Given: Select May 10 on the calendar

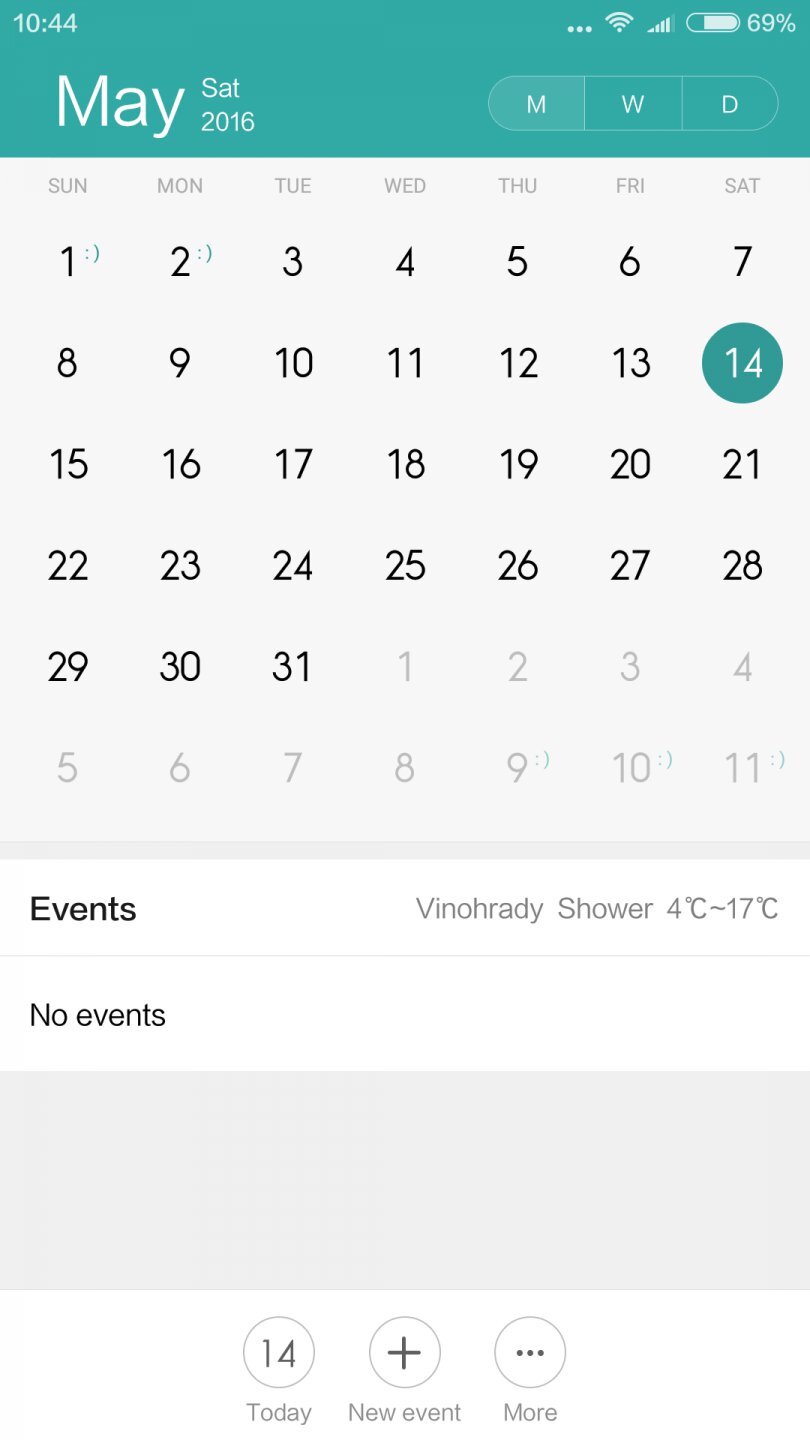Looking at the screenshot, I should [x=293, y=363].
